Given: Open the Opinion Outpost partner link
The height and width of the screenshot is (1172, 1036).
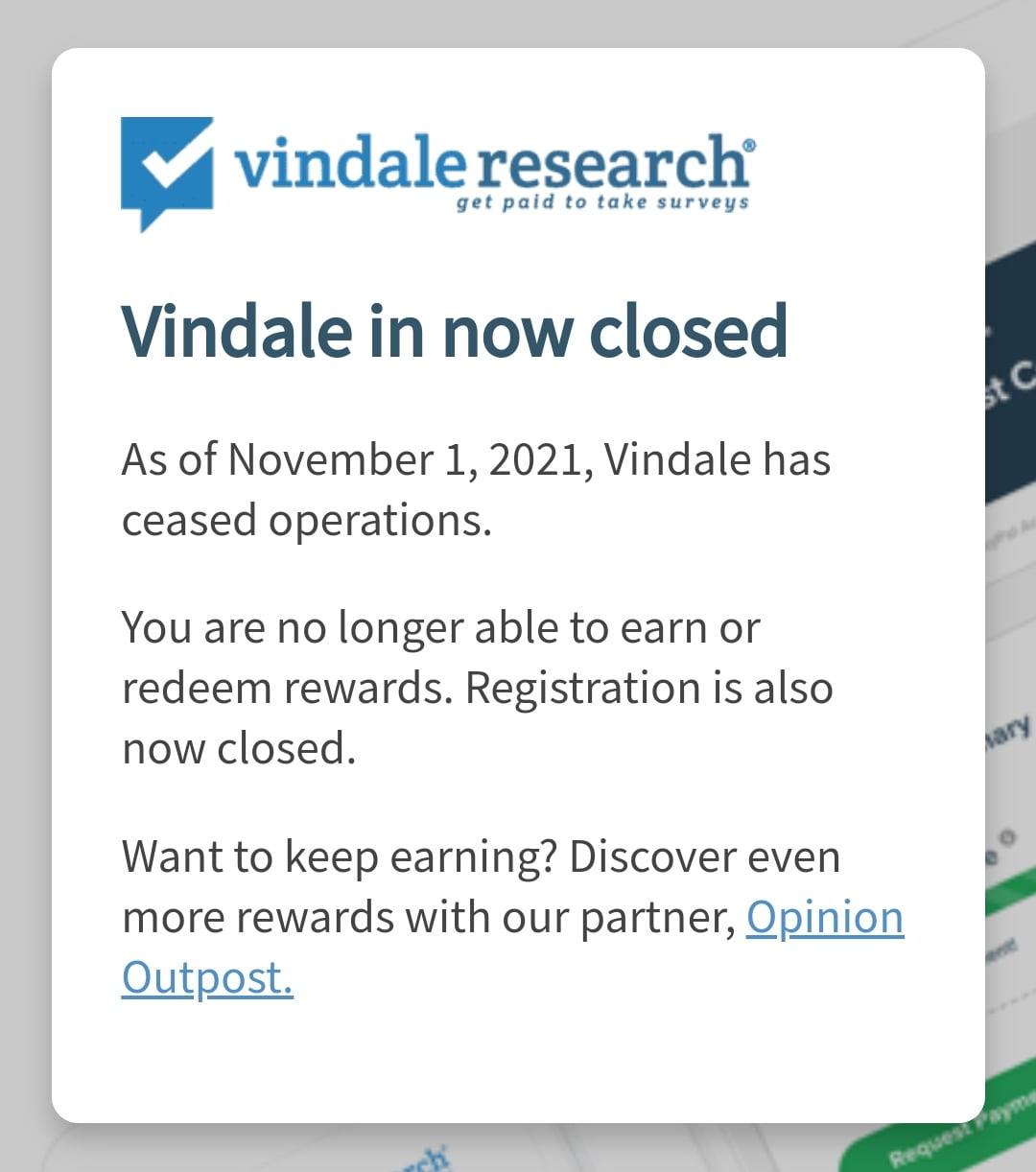Looking at the screenshot, I should (824, 918).
